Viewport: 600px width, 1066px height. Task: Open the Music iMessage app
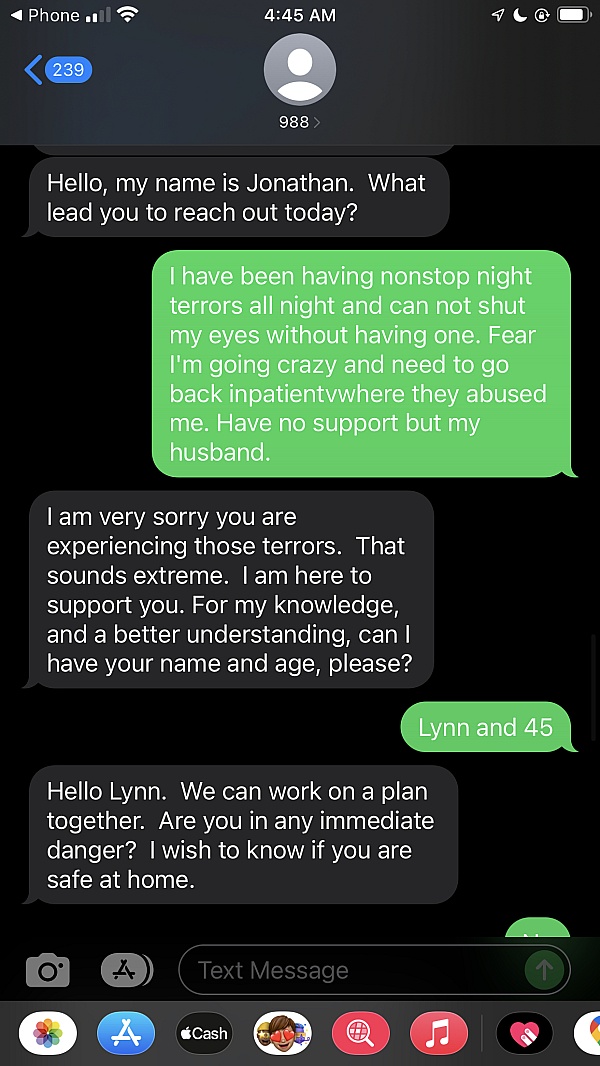[439, 1033]
